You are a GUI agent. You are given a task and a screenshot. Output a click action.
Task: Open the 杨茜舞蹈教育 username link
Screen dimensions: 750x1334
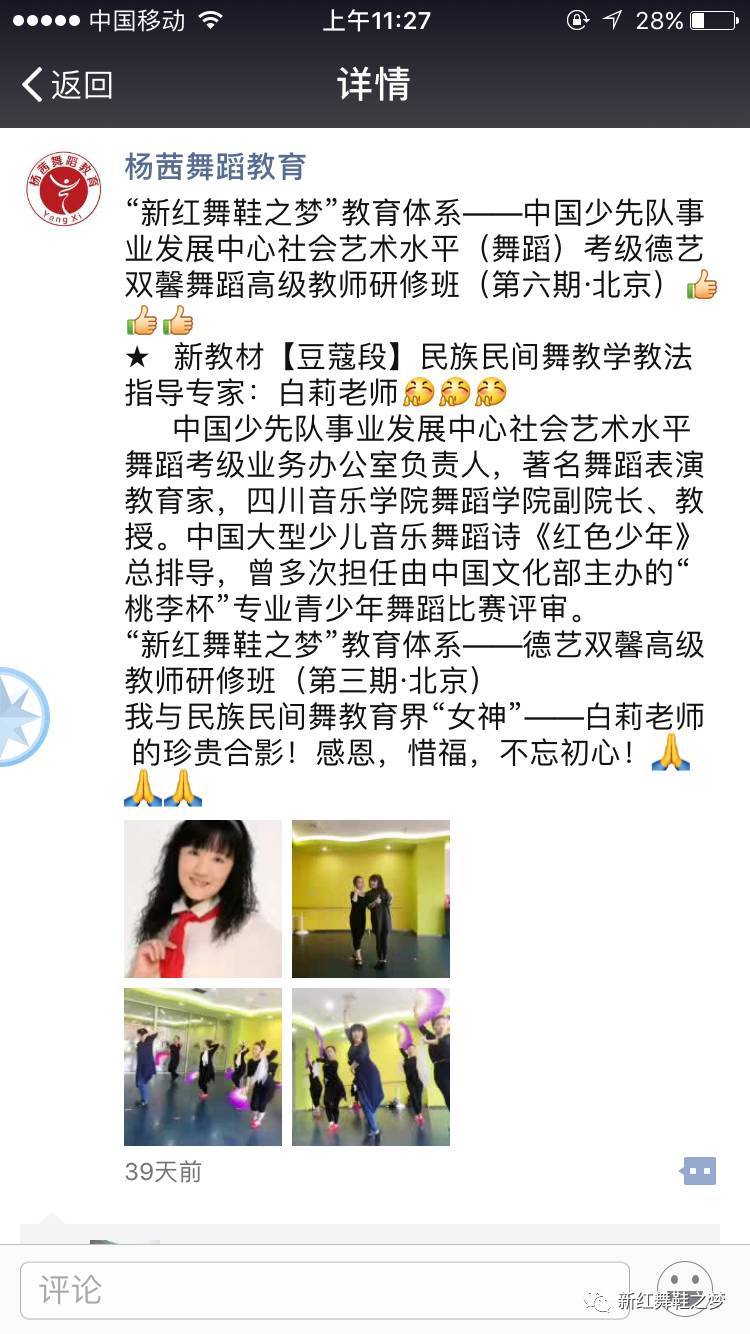click(215, 166)
